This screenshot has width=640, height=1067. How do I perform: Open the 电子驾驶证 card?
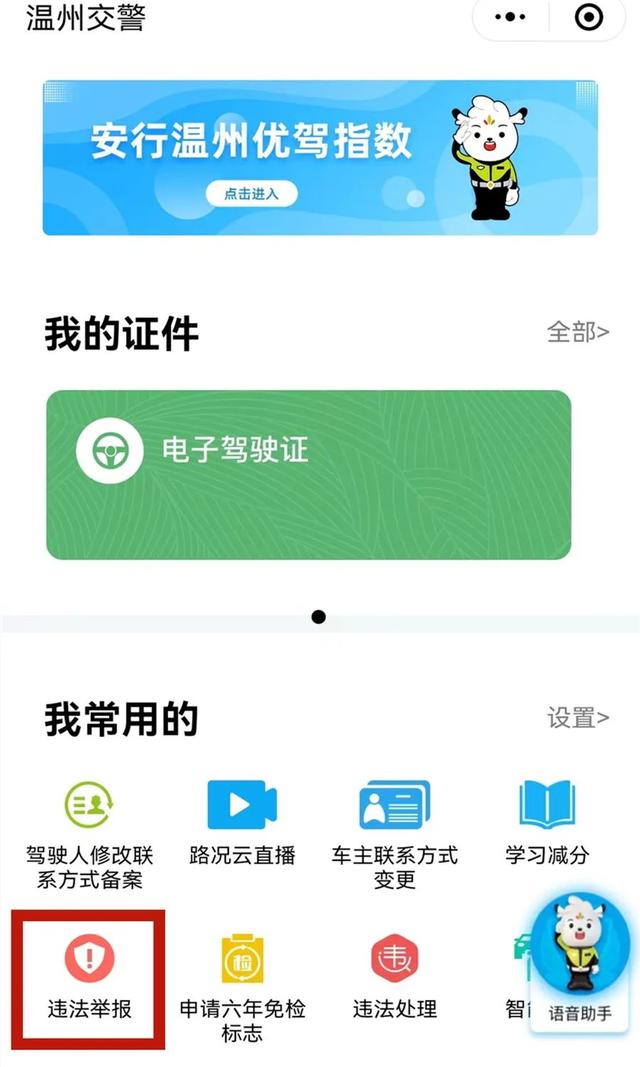pyautogui.click(x=309, y=475)
